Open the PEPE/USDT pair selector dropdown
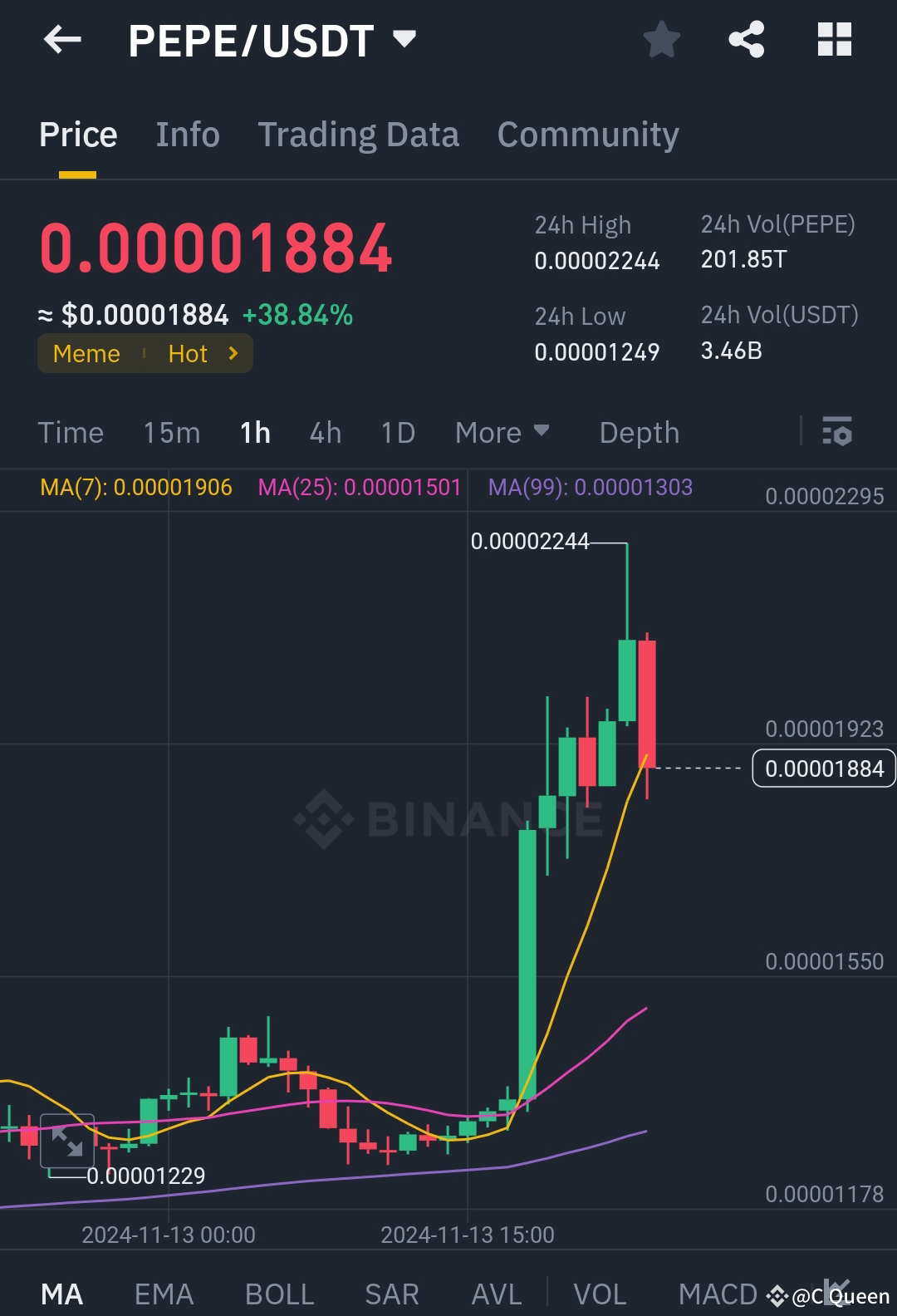897x1316 pixels. pos(404,39)
